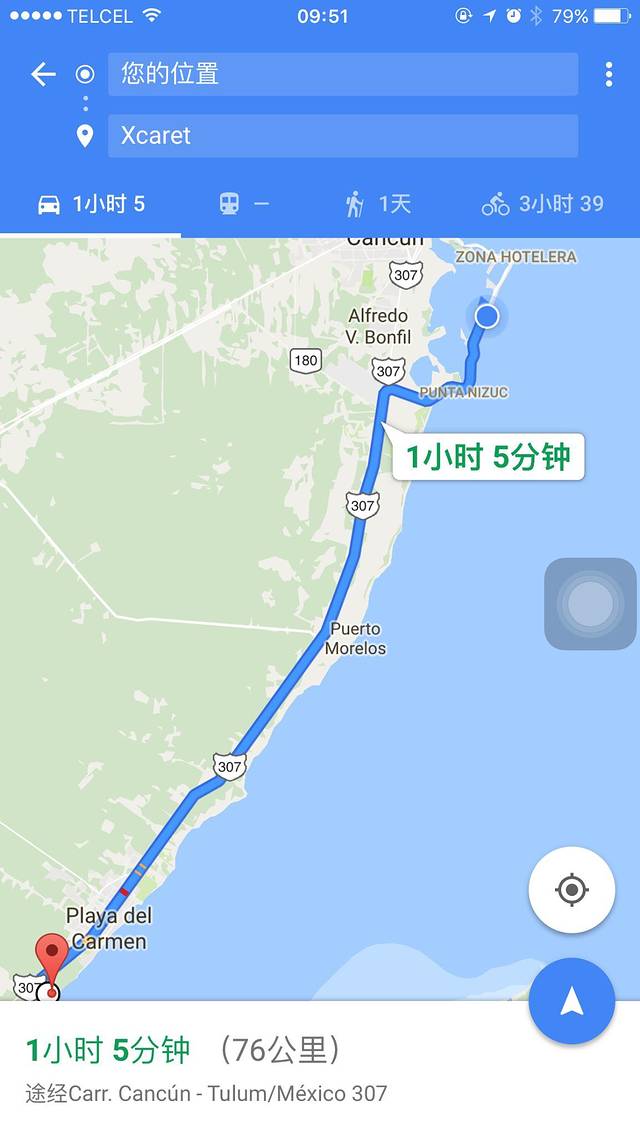The height and width of the screenshot is (1137, 640).
Task: Edit the starting point field 您的位置
Action: 342,74
